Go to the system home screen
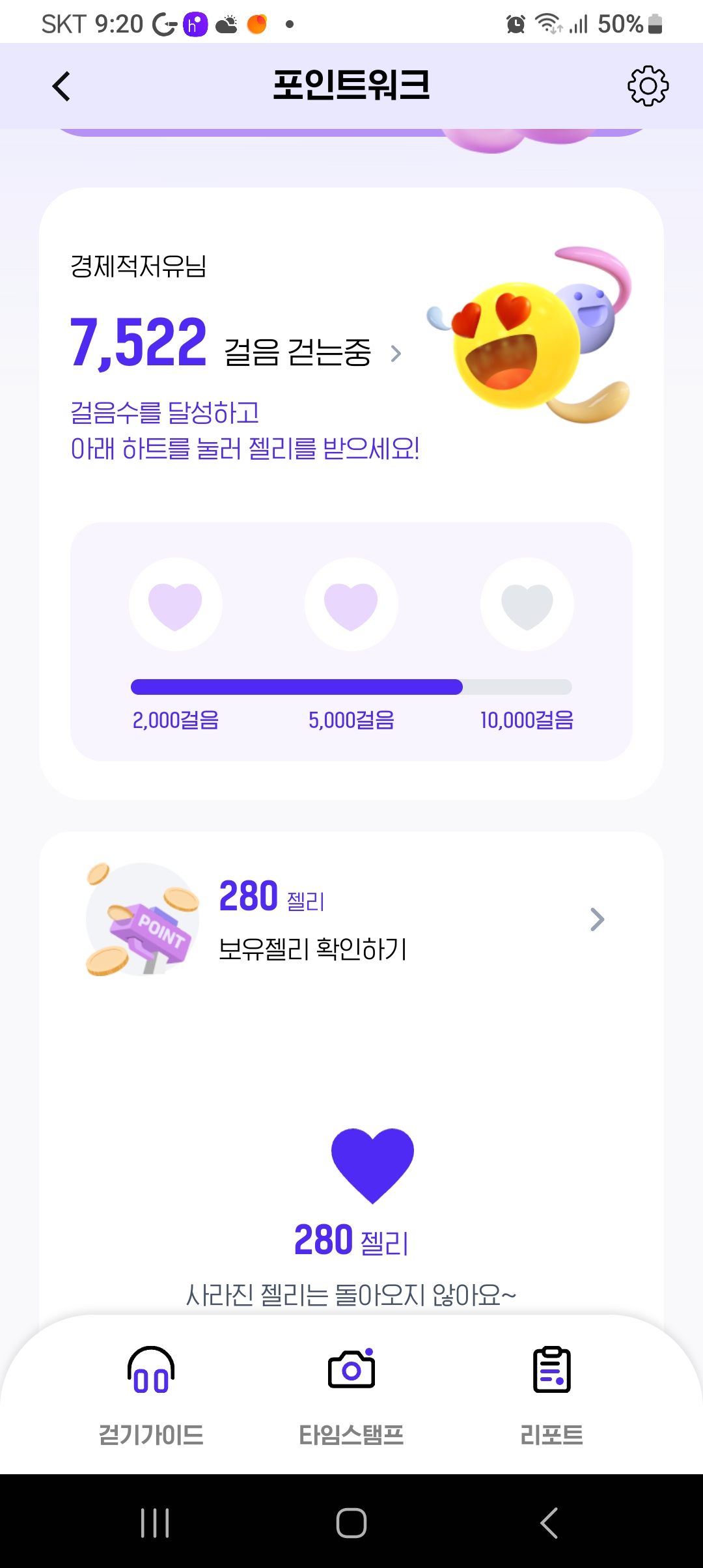The width and height of the screenshot is (703, 1568). 351,1523
